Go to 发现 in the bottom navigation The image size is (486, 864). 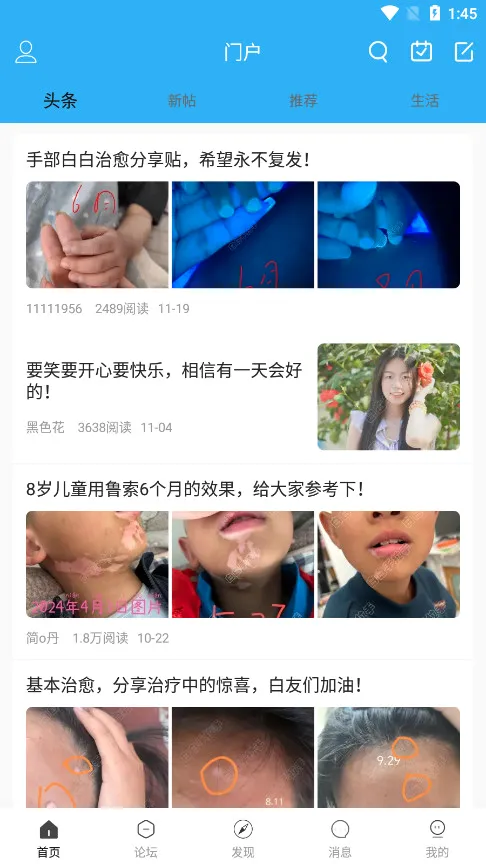point(243,839)
